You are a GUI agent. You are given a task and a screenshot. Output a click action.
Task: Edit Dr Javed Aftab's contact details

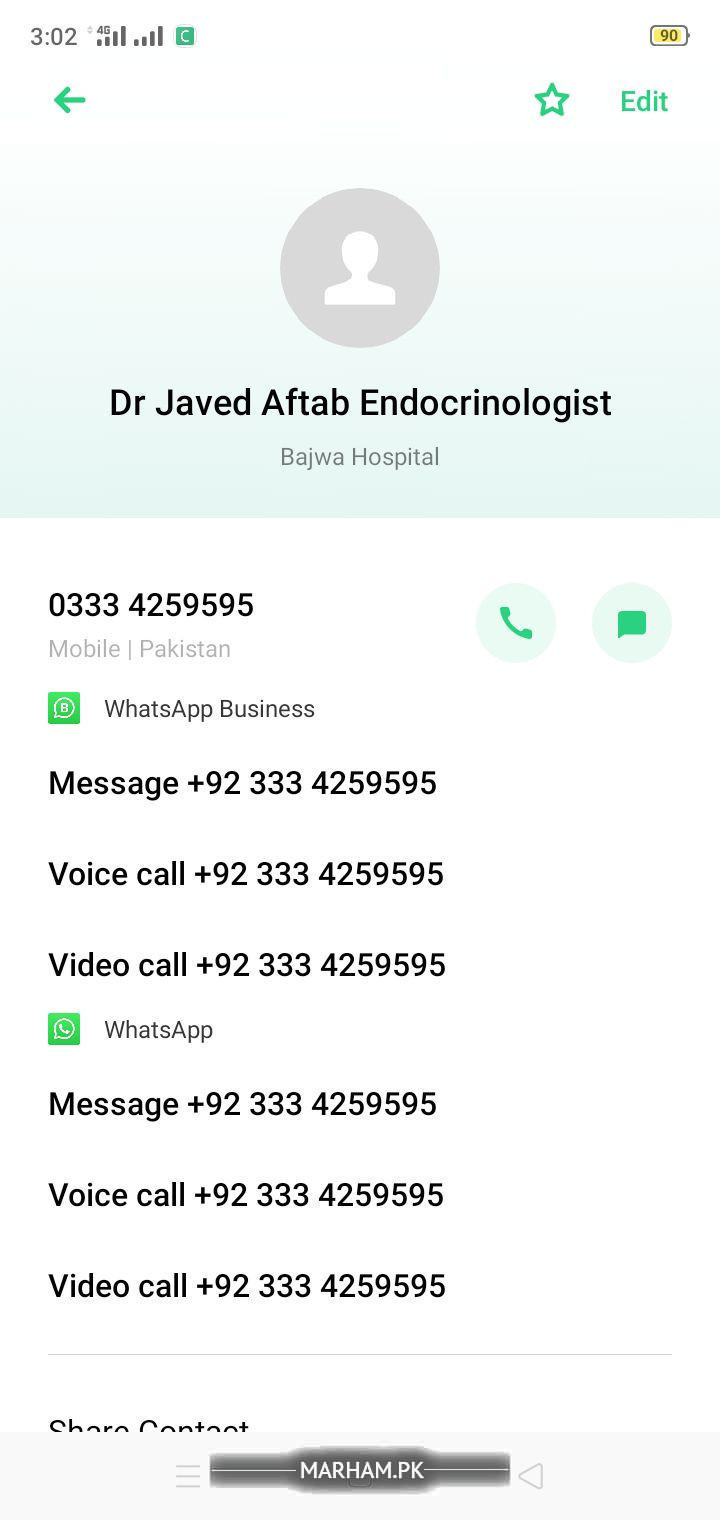pos(643,101)
